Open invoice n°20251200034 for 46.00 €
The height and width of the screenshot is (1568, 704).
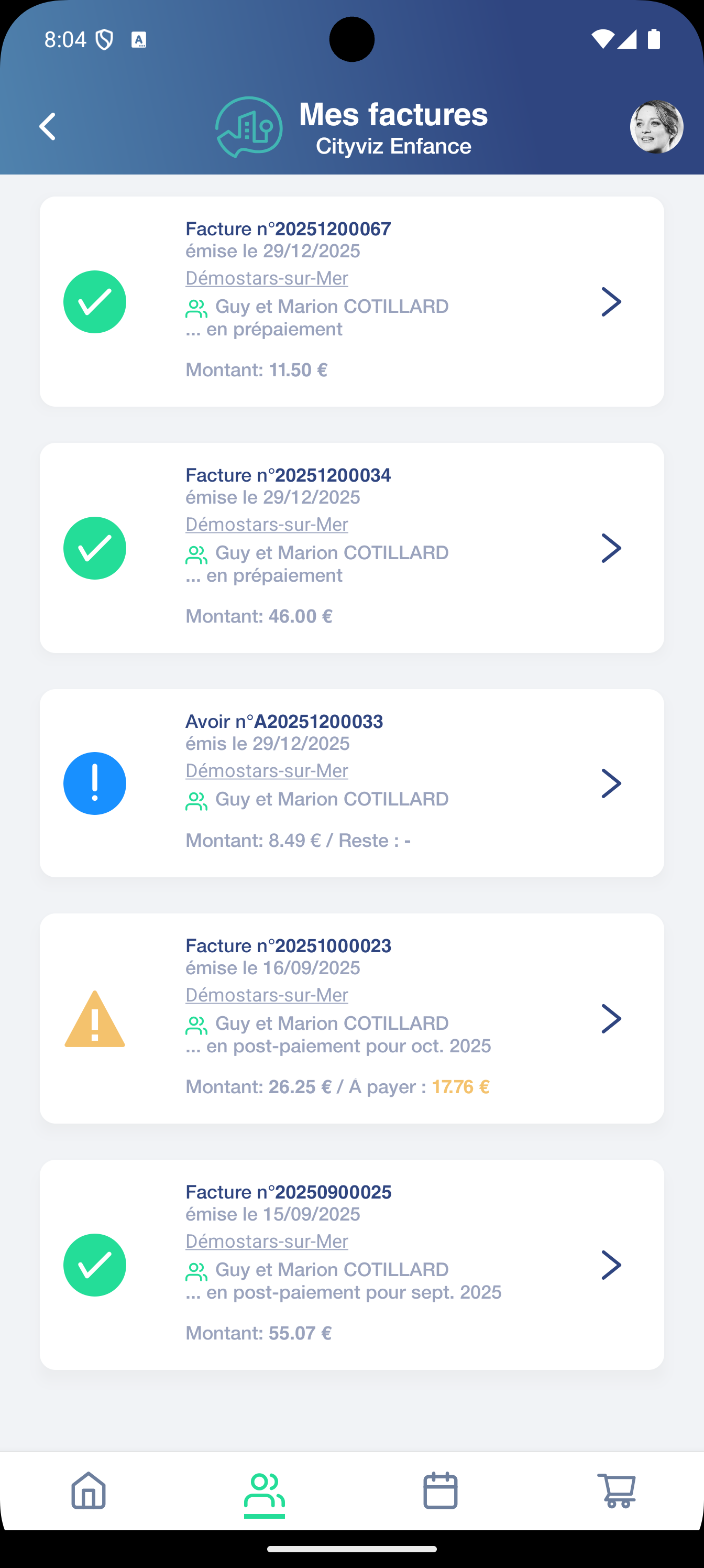point(611,548)
